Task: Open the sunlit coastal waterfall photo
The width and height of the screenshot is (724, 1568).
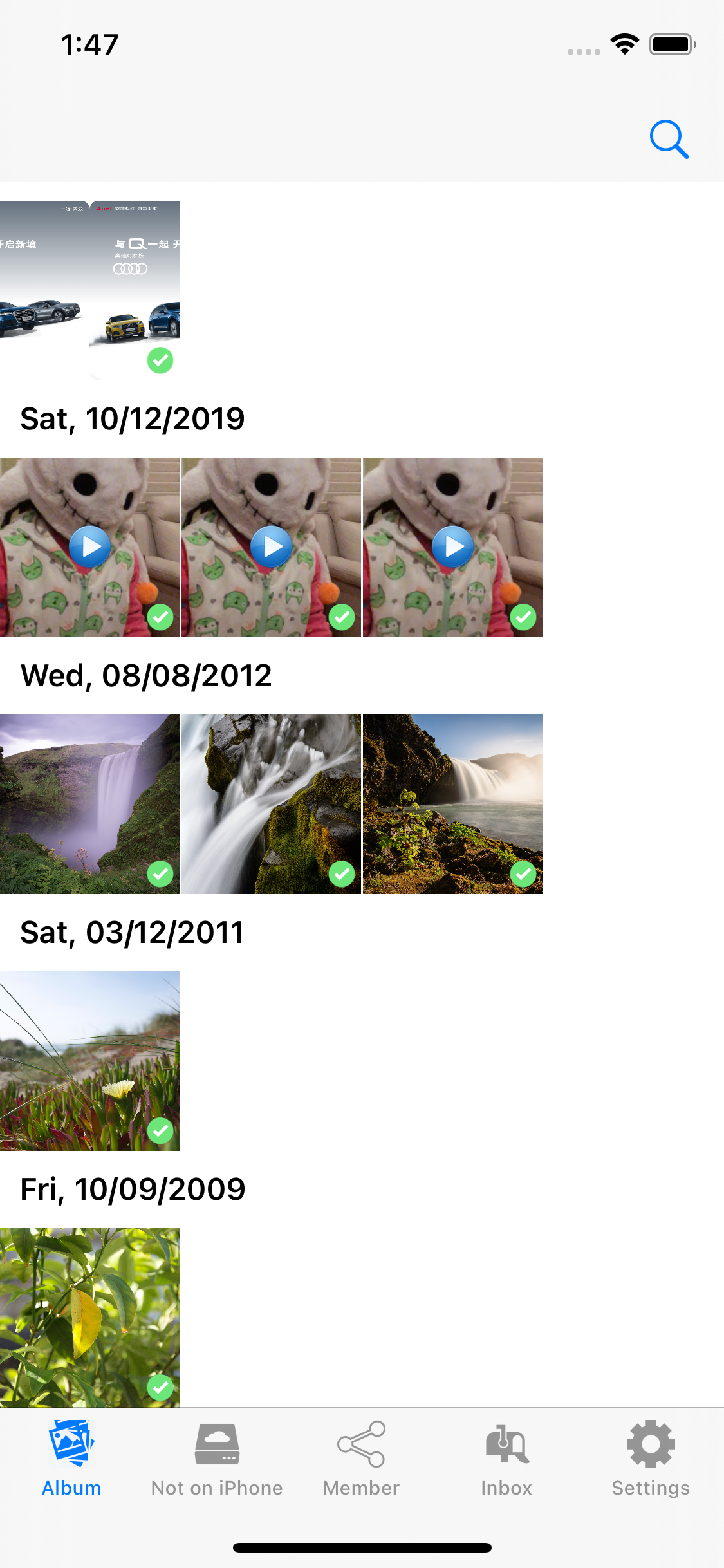Action: pyautogui.click(x=452, y=804)
